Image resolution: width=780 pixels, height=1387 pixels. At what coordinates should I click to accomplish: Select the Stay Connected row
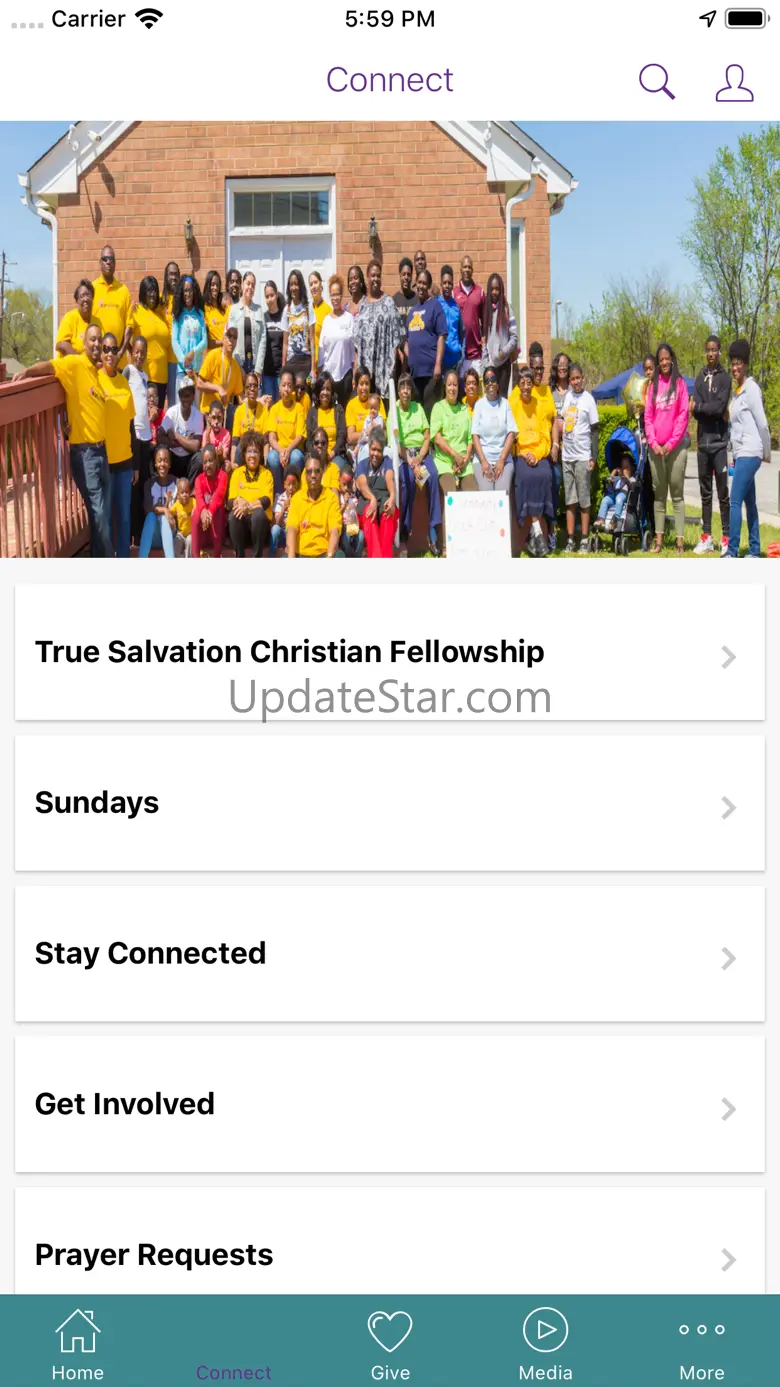[x=390, y=954]
